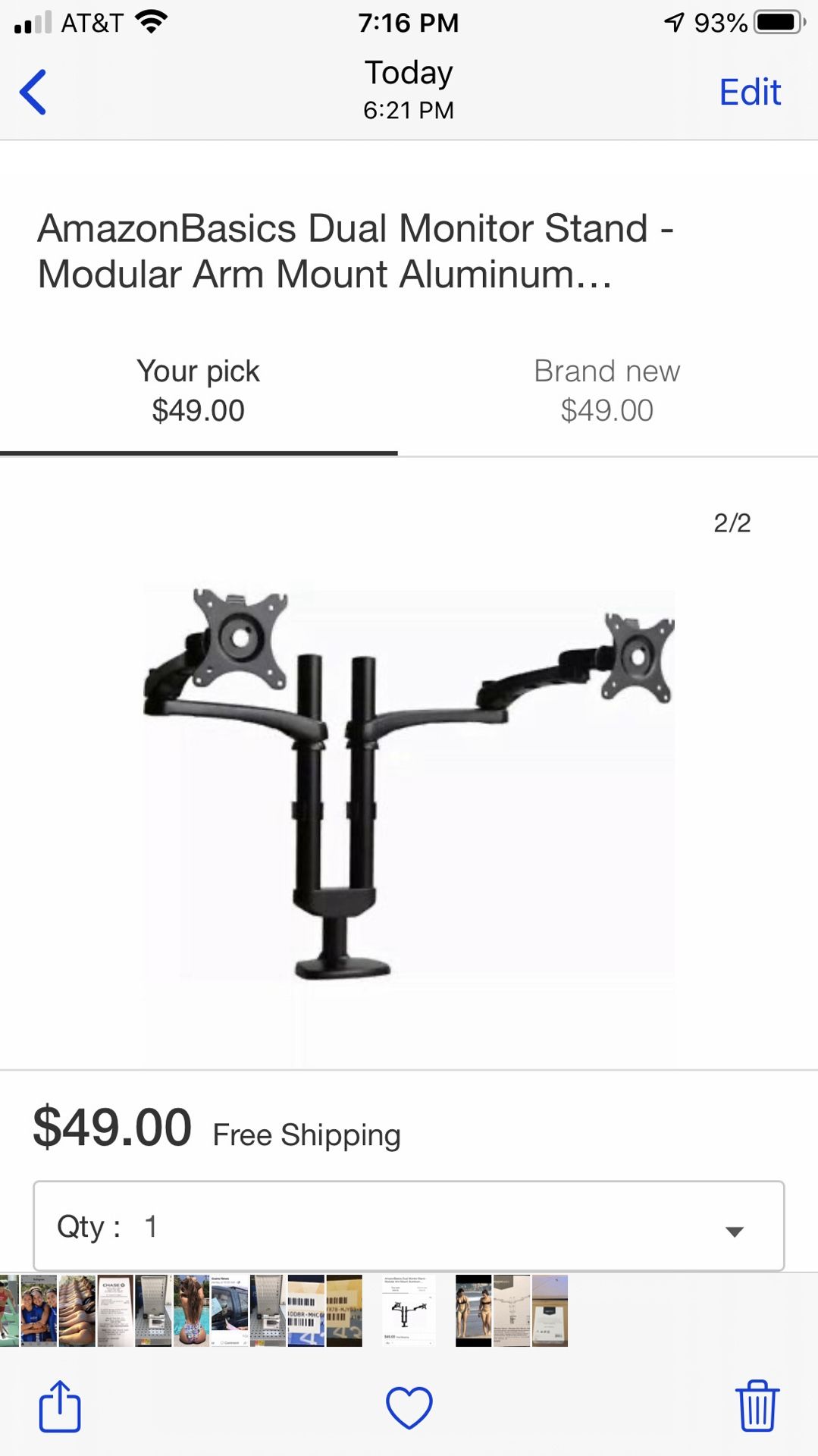818x1456 pixels.
Task: Go back to the photo library
Action: coord(33,92)
